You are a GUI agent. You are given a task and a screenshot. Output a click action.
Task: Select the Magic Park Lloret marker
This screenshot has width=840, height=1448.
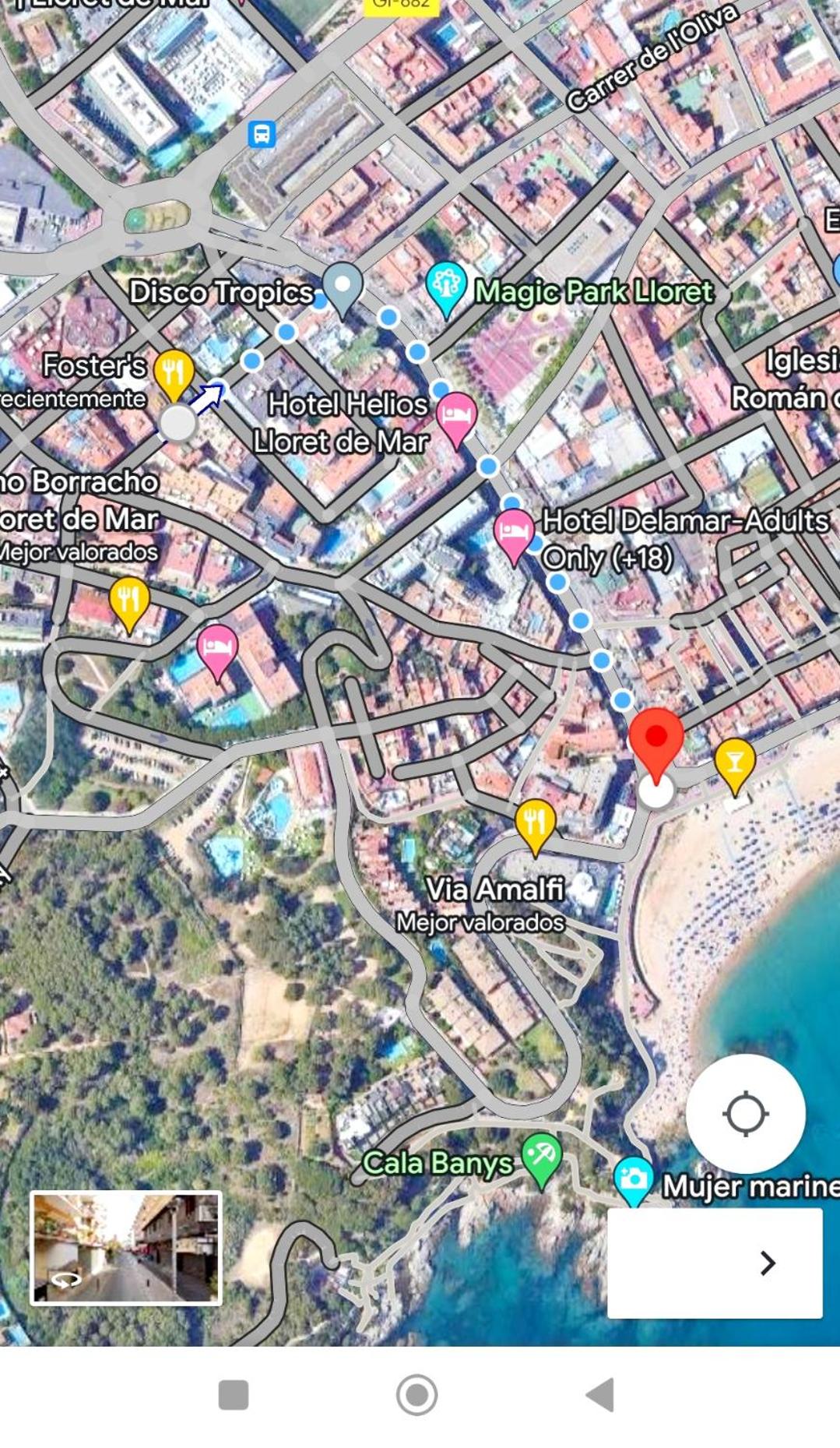[446, 291]
